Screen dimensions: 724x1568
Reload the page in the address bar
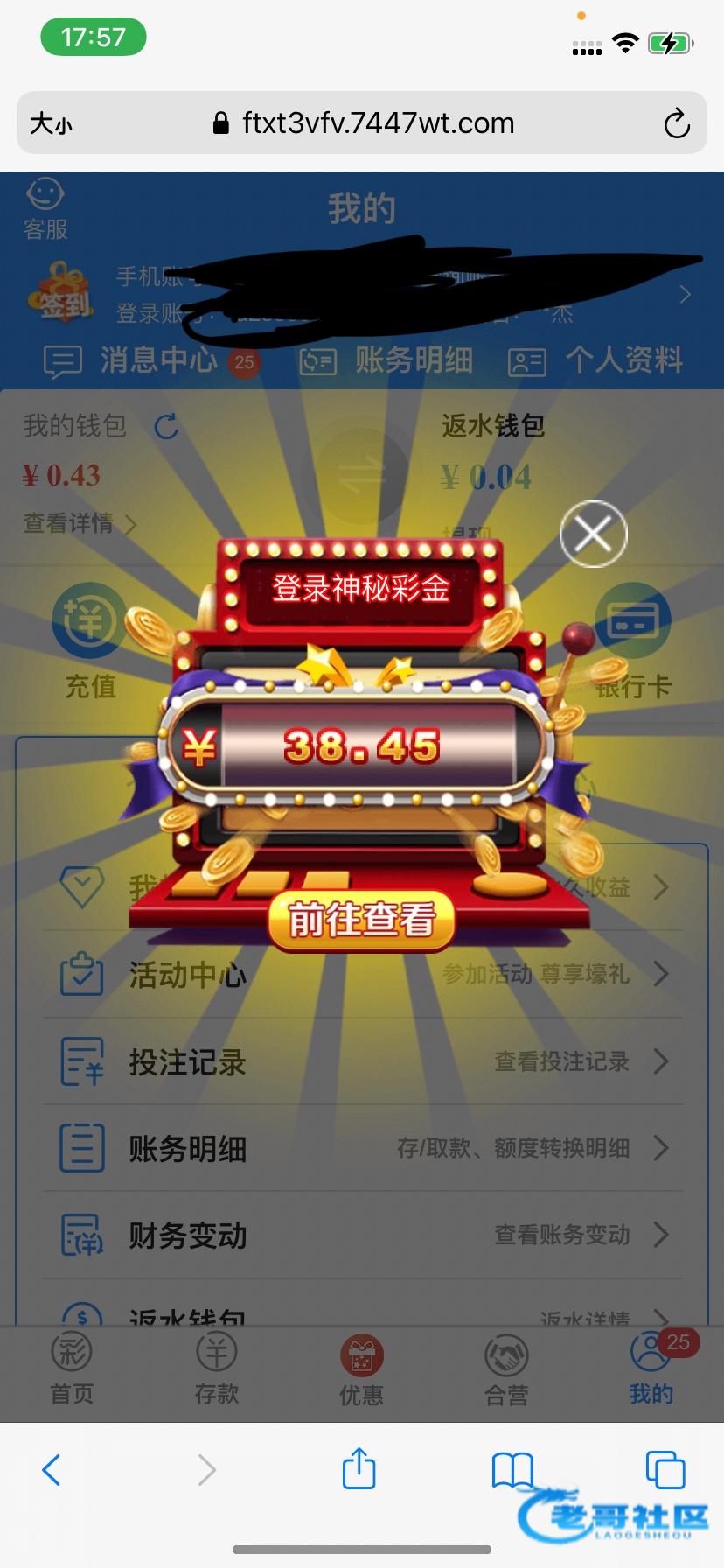click(676, 123)
